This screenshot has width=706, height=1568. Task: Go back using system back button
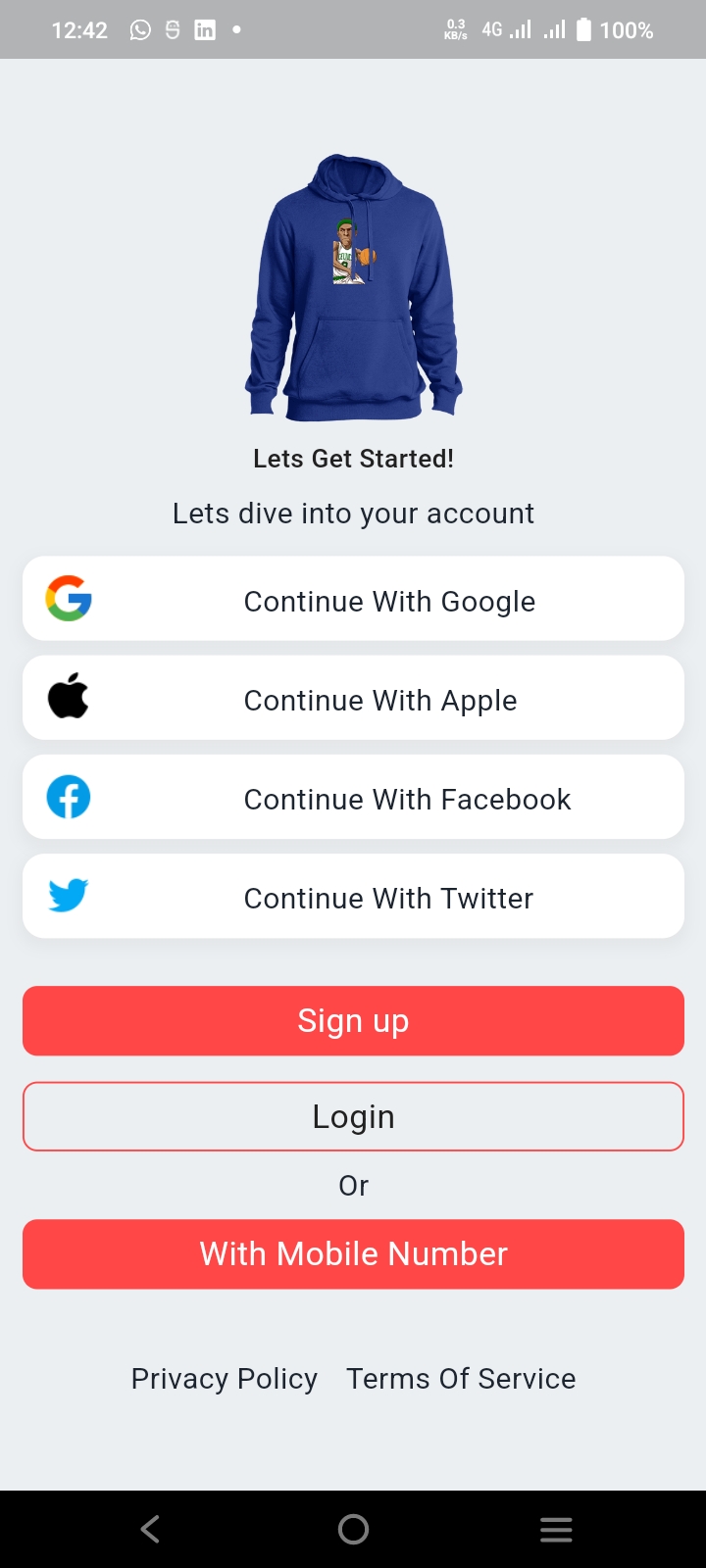click(x=150, y=1529)
